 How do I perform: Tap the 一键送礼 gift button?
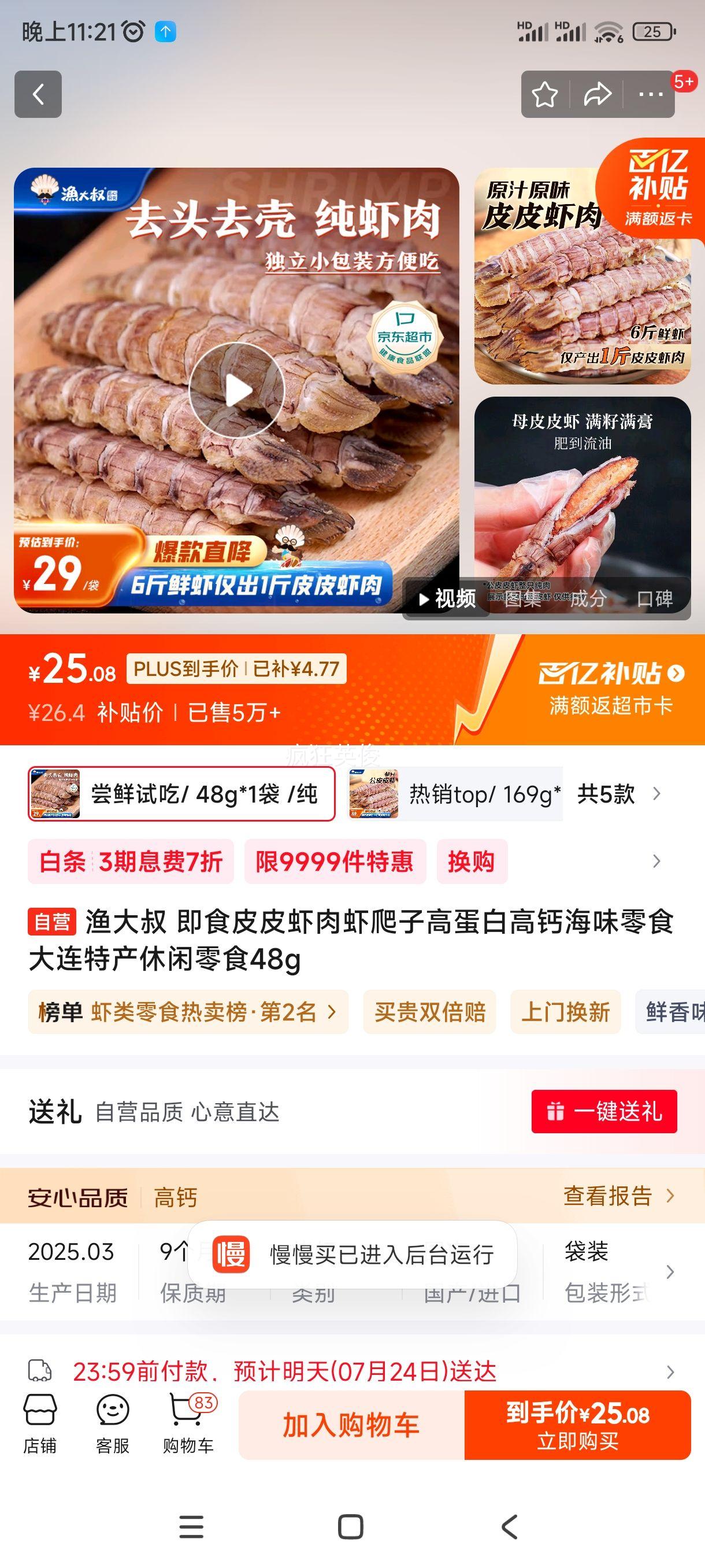click(x=604, y=1111)
